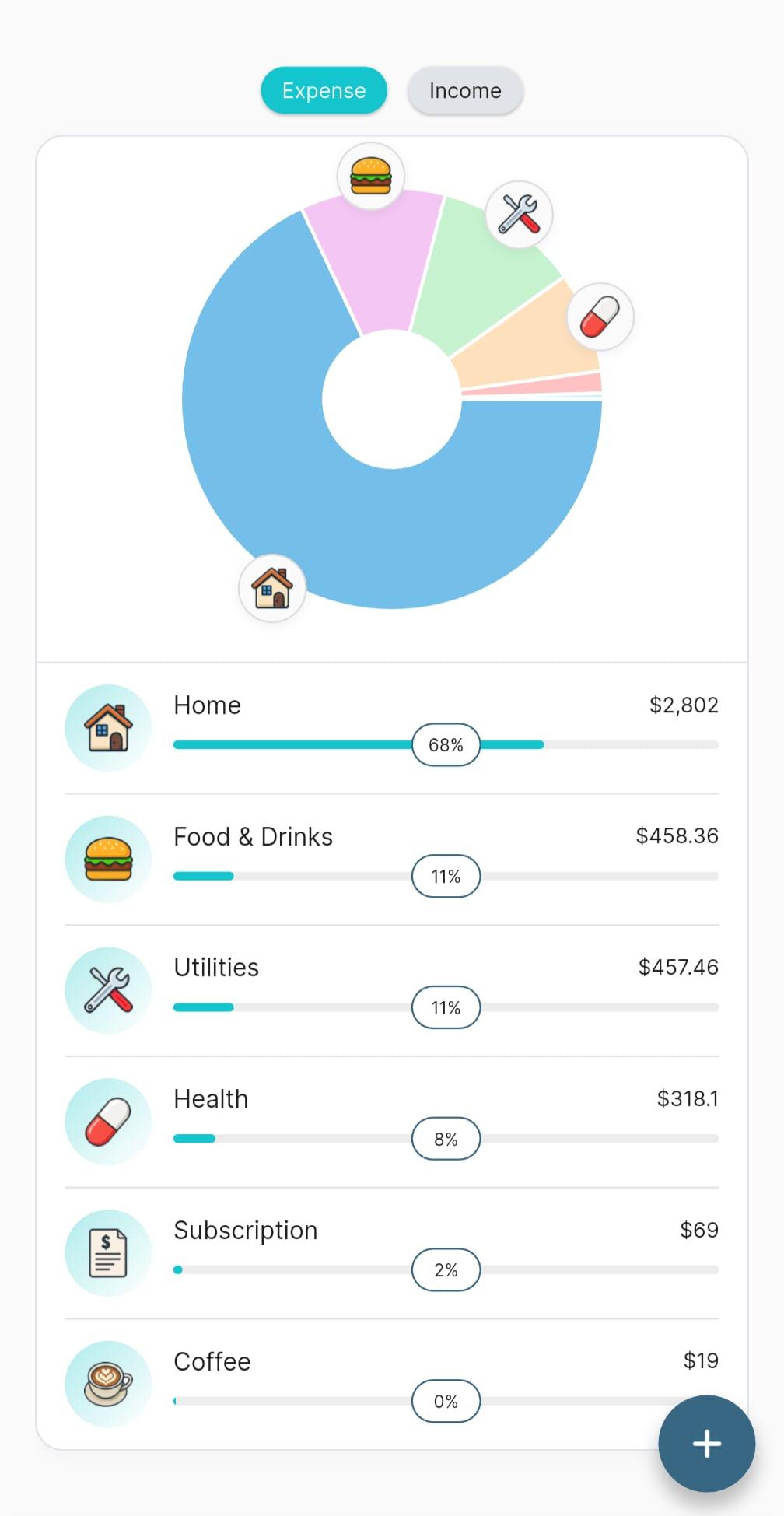This screenshot has width=784, height=1516.
Task: Choose the pill icon on the chart
Action: [x=600, y=317]
